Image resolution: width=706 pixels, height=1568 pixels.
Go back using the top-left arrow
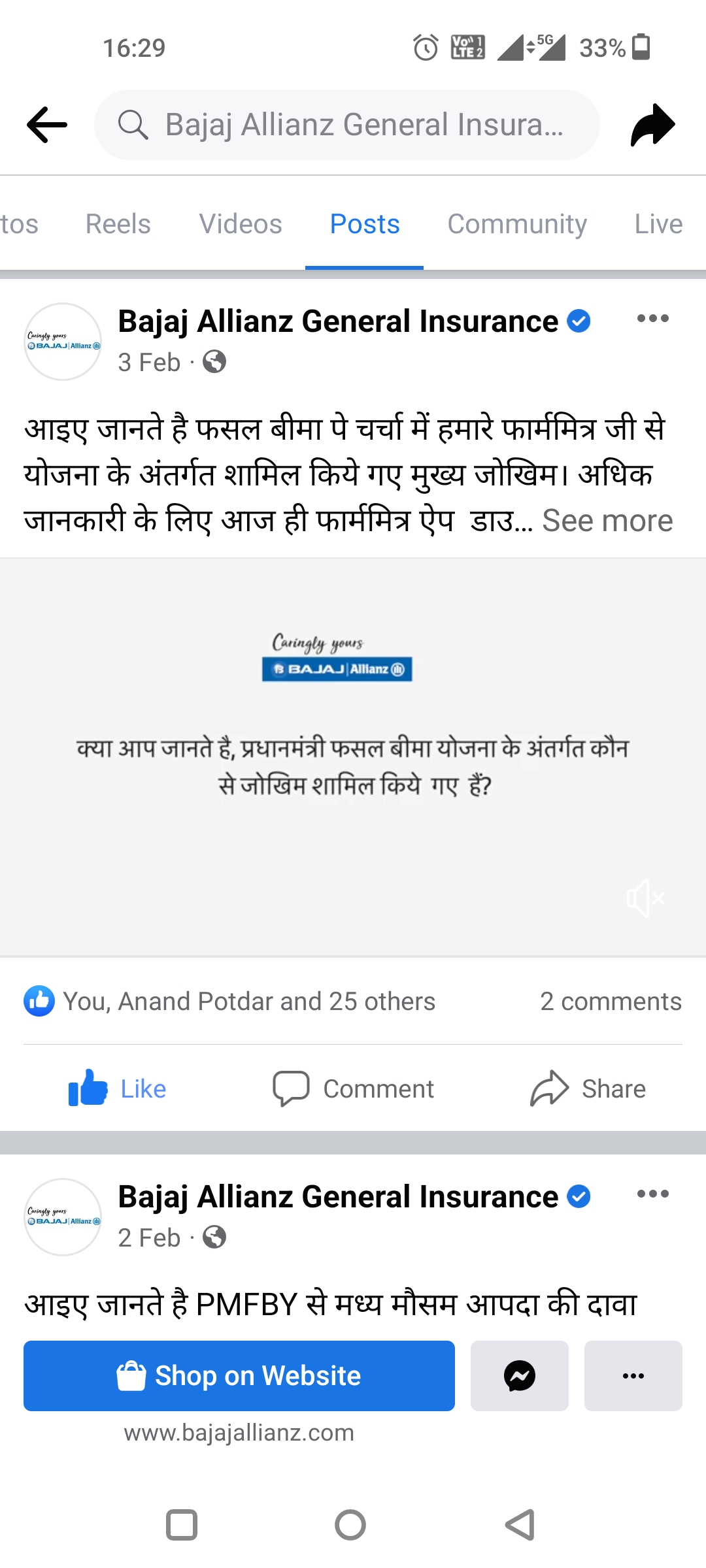[47, 124]
